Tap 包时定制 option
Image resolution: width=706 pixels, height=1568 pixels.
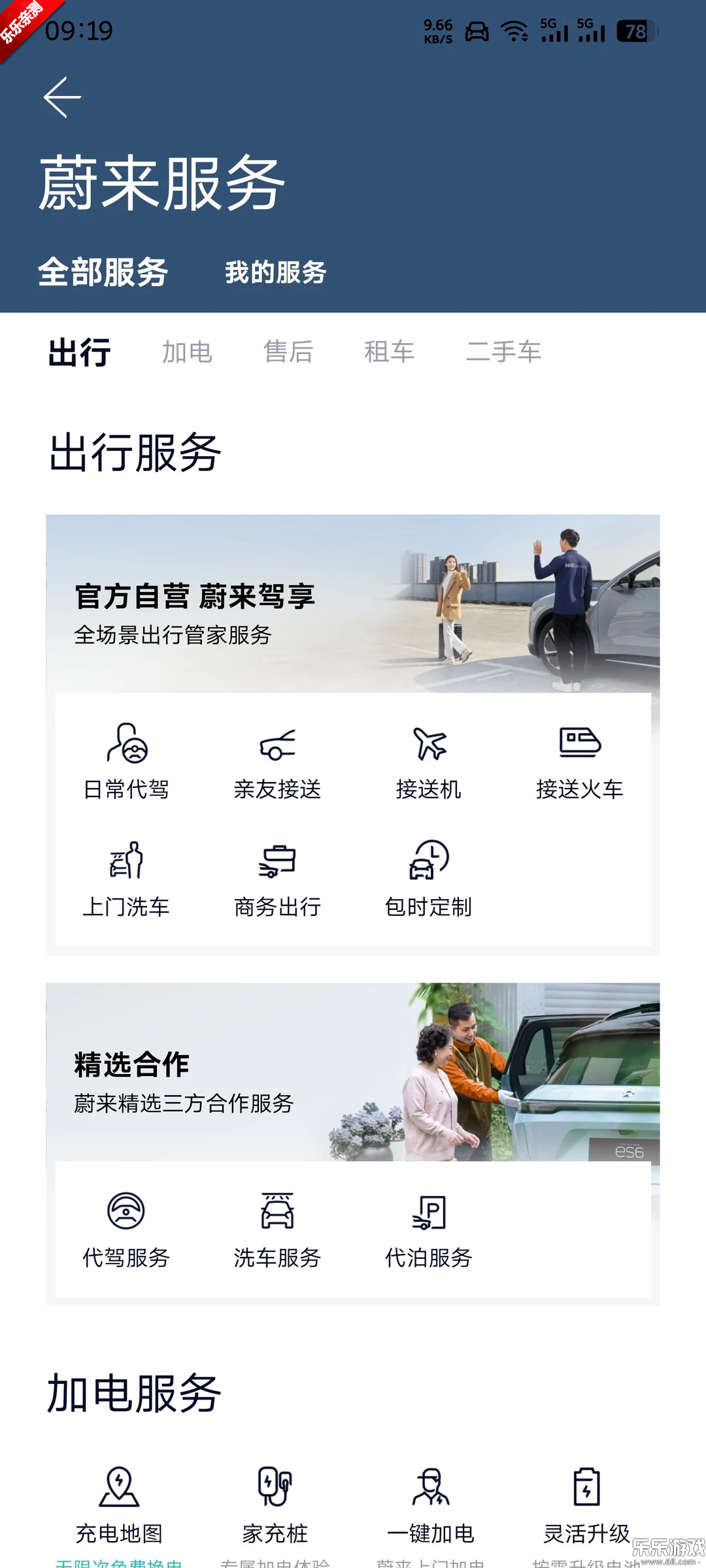429,879
